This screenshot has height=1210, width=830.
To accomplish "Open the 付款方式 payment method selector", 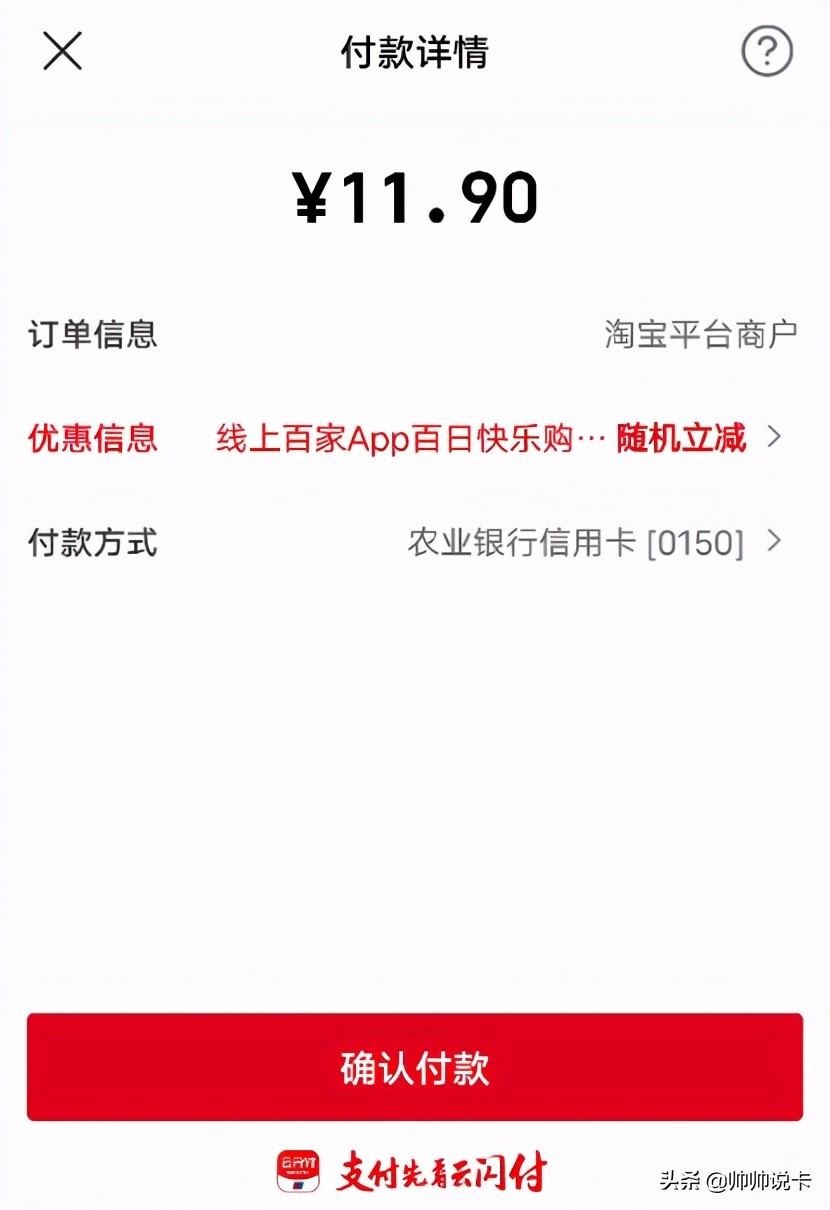I will pyautogui.click(x=415, y=543).
